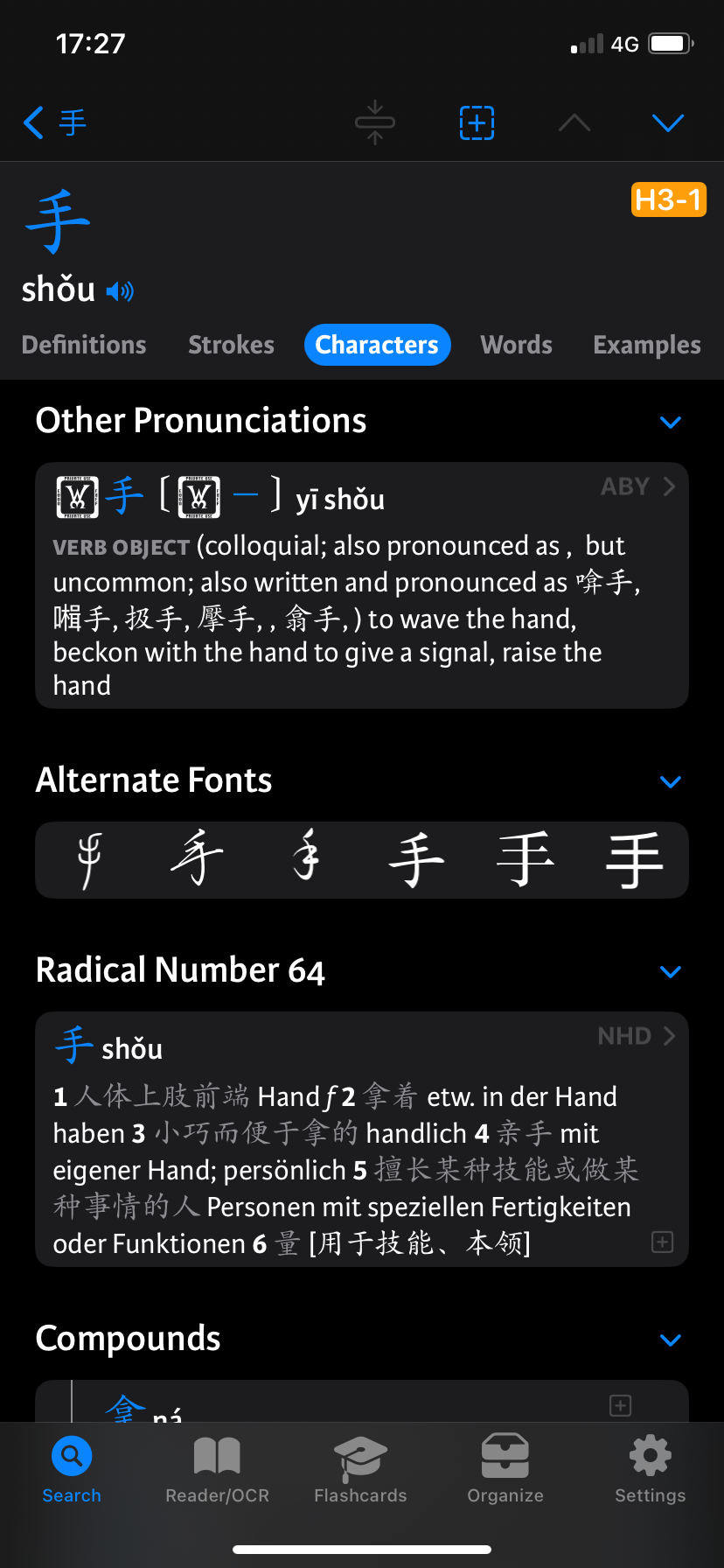Image resolution: width=724 pixels, height=1568 pixels.
Task: Open the Settings tab
Action: (x=651, y=1470)
